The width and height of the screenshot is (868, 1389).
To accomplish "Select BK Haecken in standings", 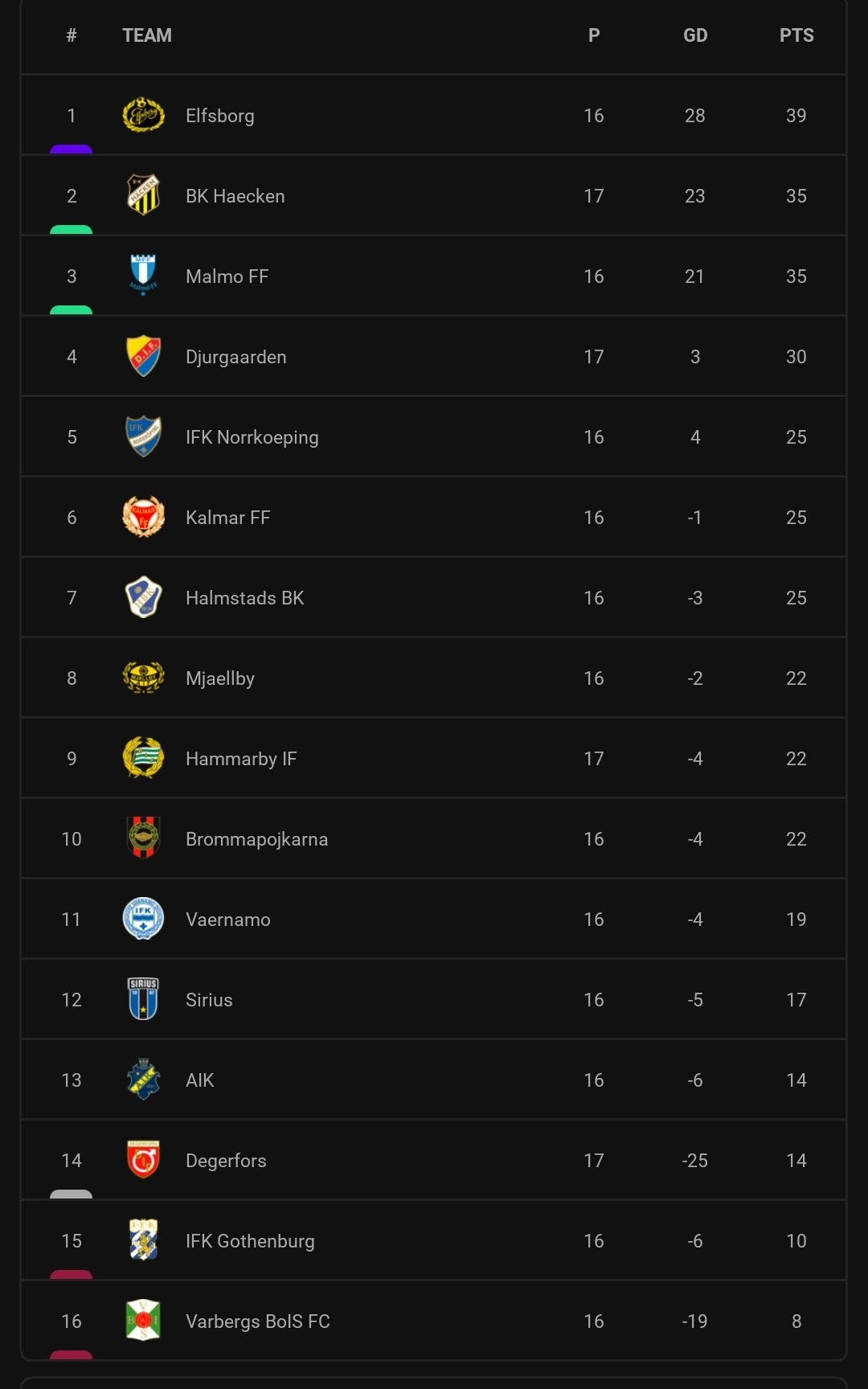I will point(433,195).
